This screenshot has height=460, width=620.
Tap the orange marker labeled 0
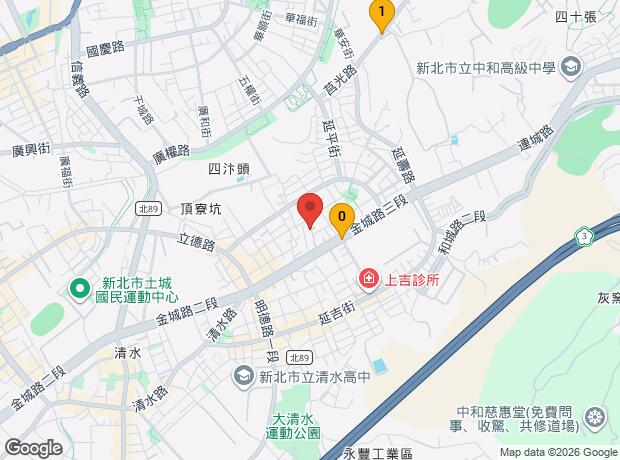pyautogui.click(x=342, y=217)
